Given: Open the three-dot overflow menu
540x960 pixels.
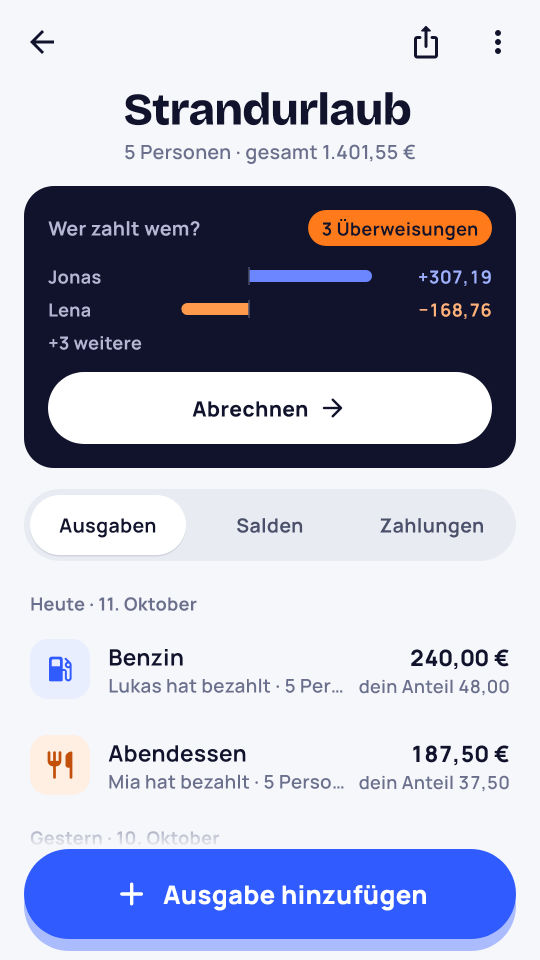Looking at the screenshot, I should click(x=498, y=42).
